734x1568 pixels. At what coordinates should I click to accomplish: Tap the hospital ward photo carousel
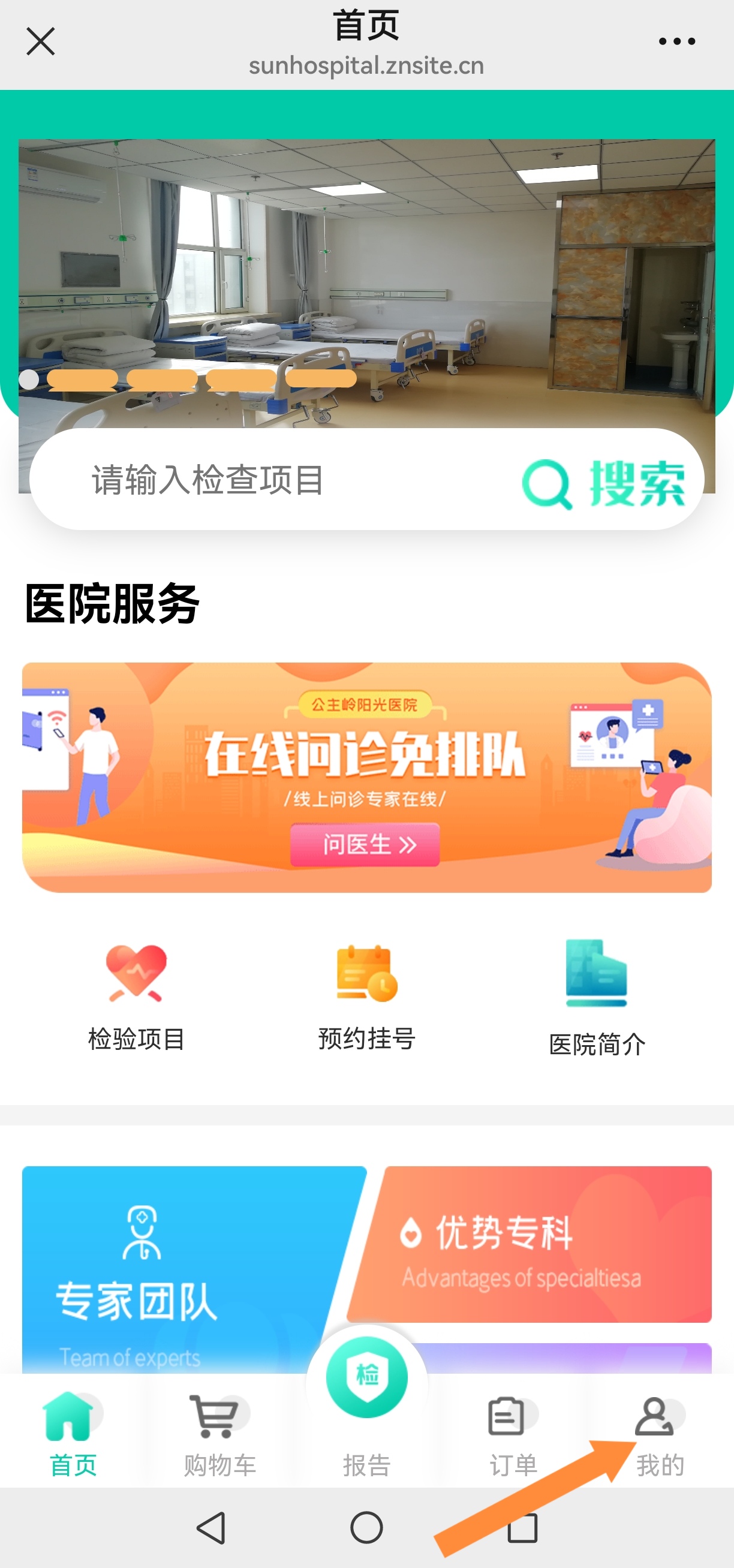[366, 274]
